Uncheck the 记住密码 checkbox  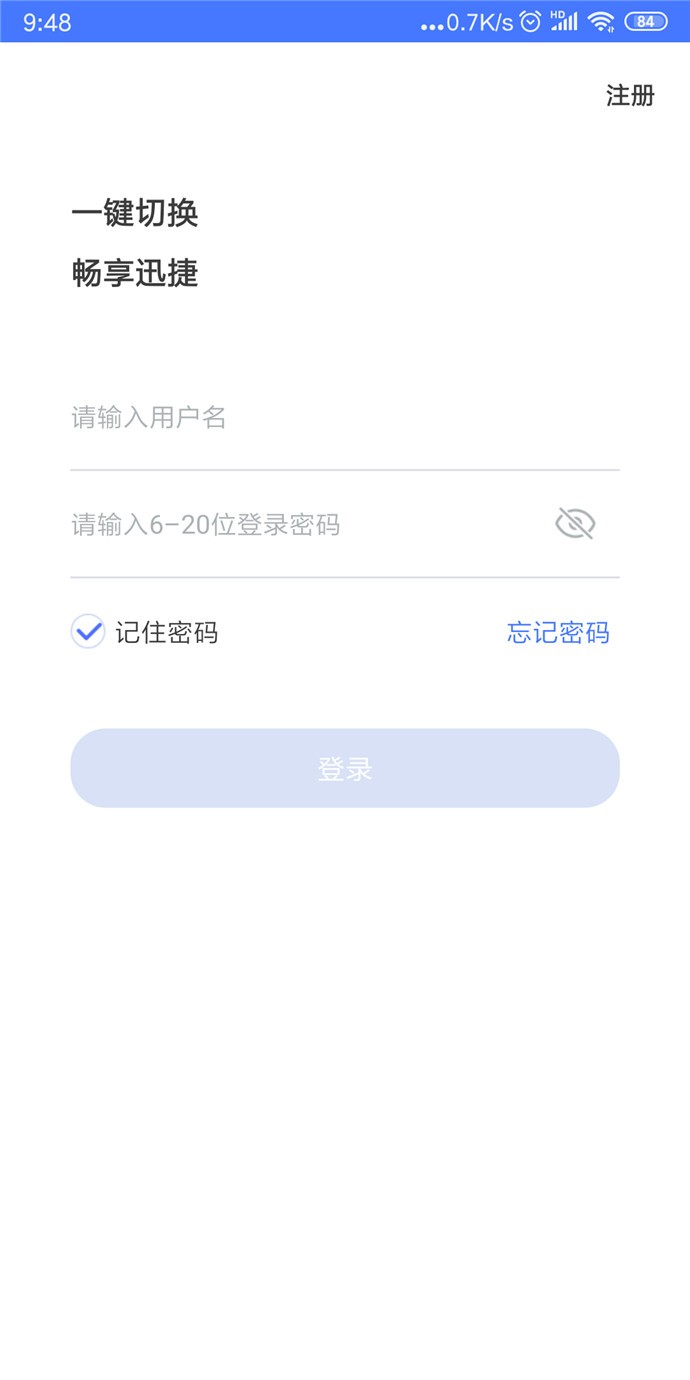point(88,632)
